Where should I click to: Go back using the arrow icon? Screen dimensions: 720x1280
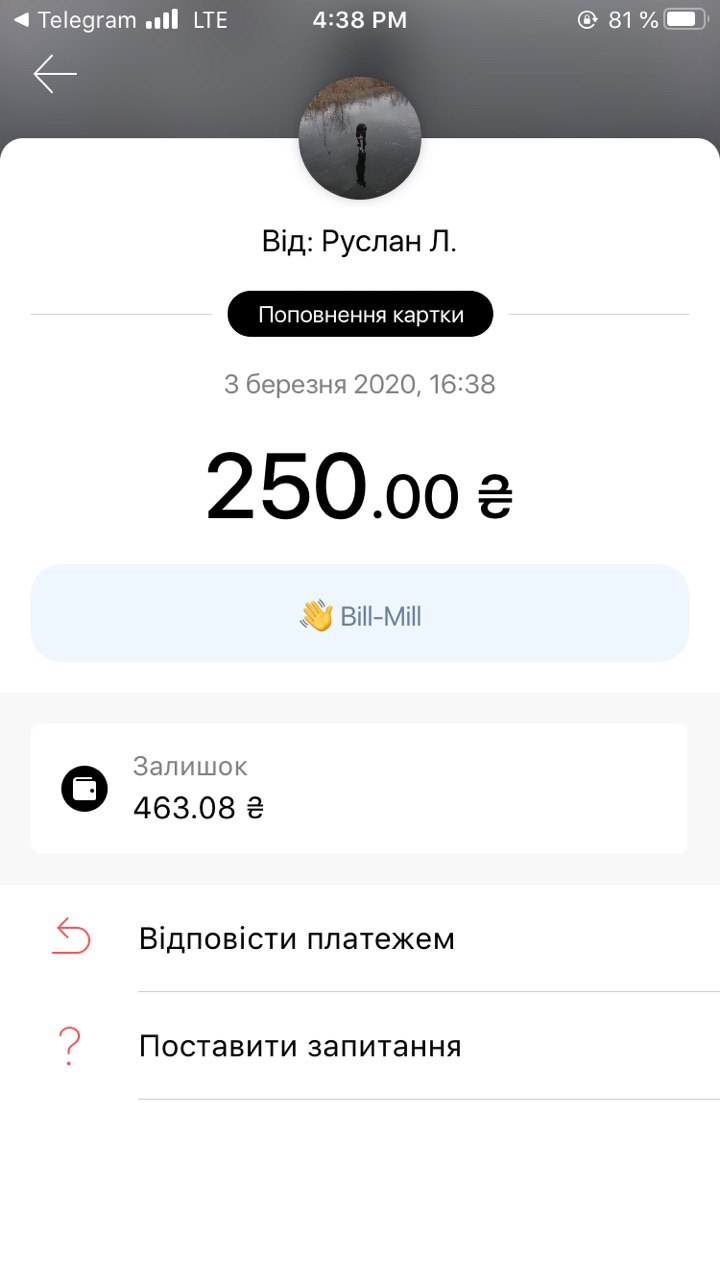(55, 74)
